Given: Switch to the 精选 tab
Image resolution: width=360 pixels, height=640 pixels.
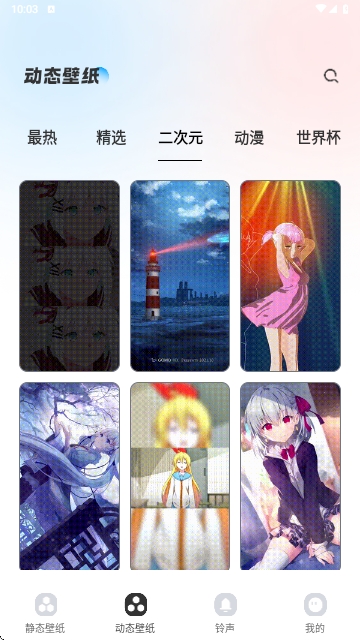Looking at the screenshot, I should pyautogui.click(x=111, y=138).
